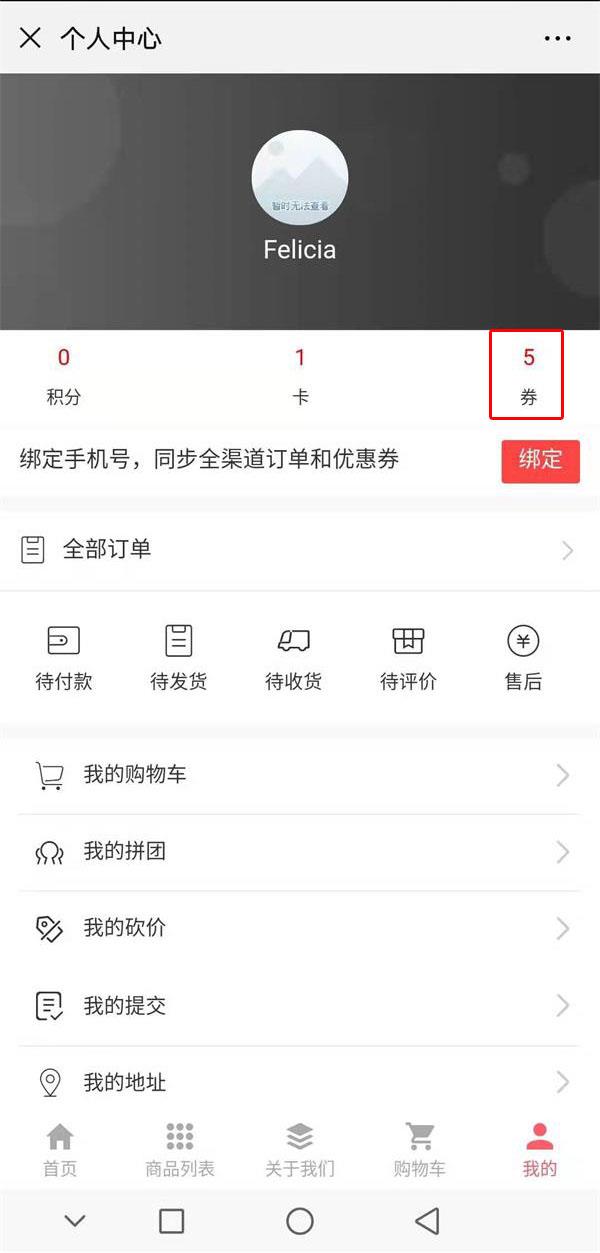Open 我的购物车 row

click(x=300, y=775)
